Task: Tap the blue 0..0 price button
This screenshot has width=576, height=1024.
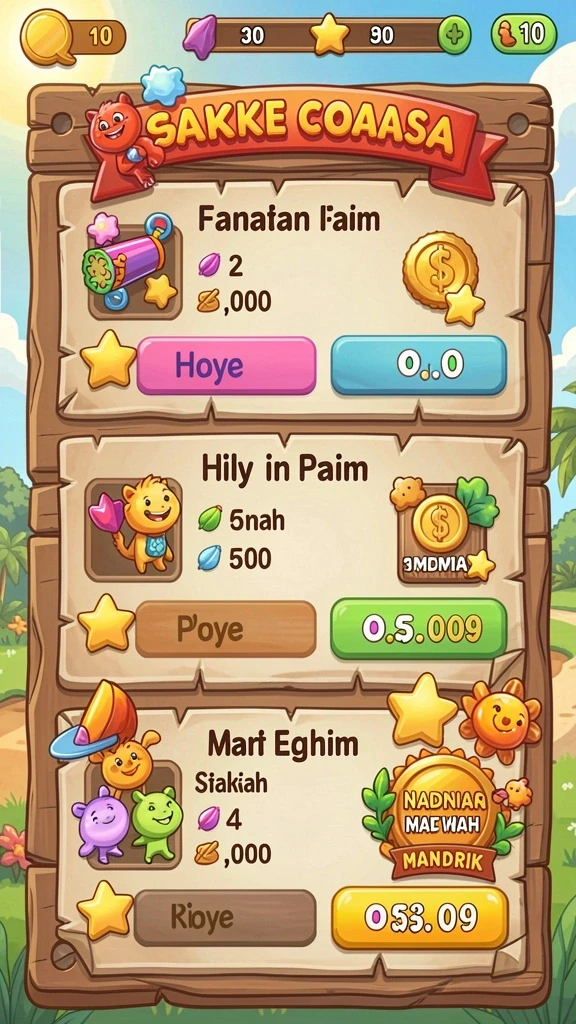Action: tap(419, 366)
